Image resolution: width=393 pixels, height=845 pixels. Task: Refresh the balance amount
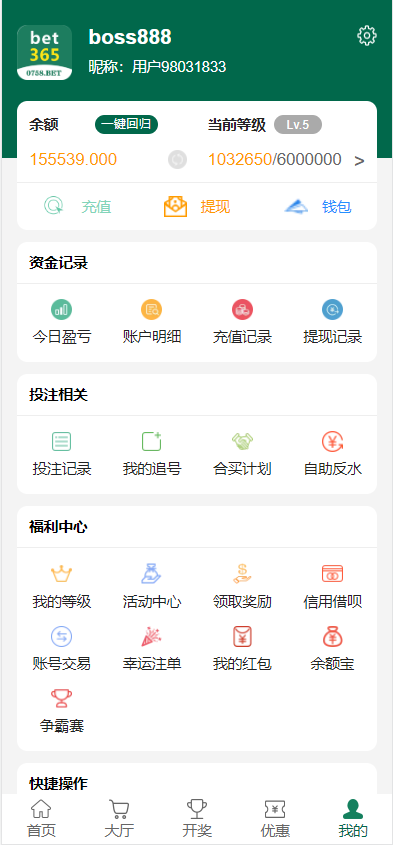pos(177,160)
